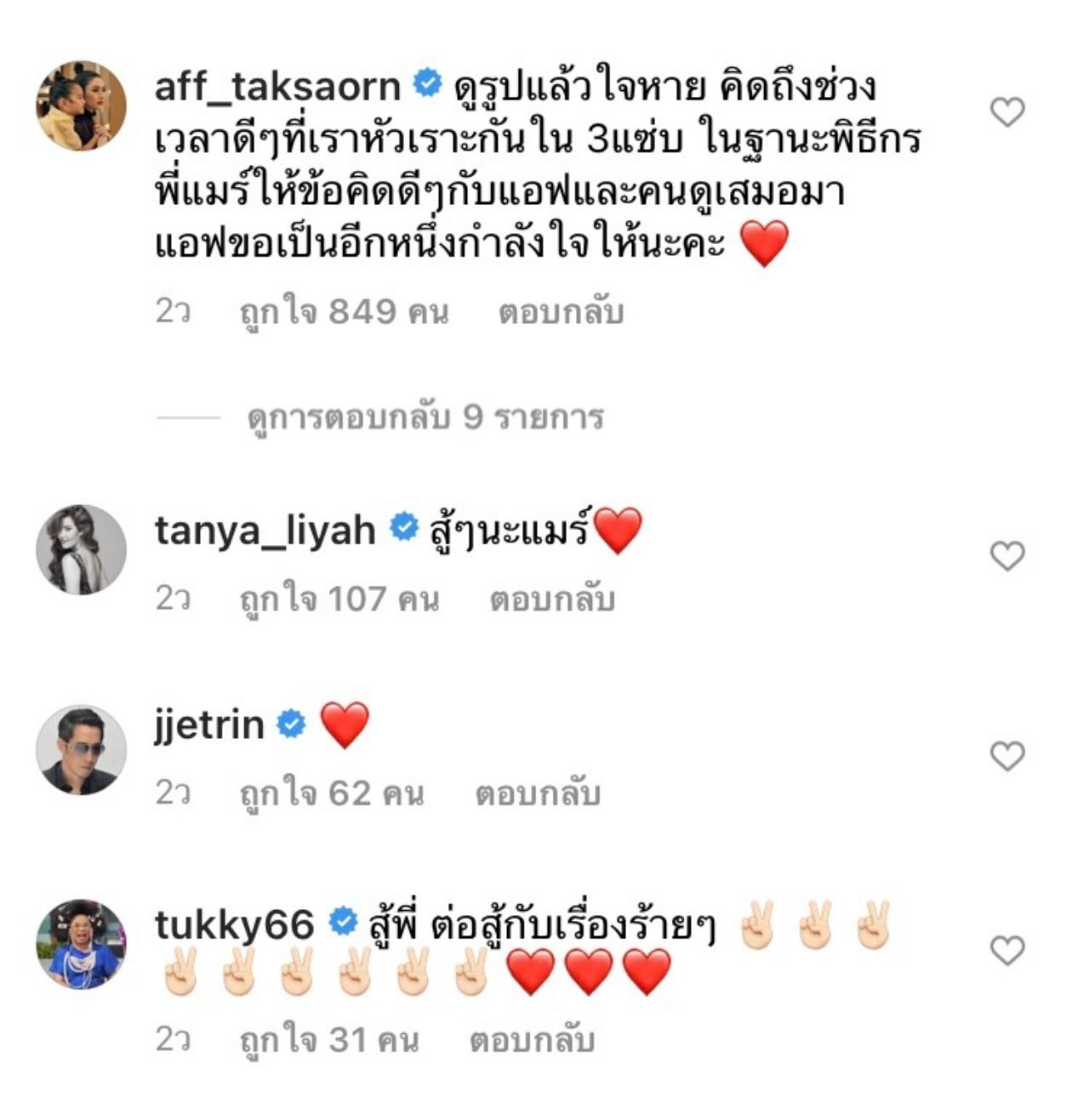
Task: Reply to aff_taksaorn's comment
Action: point(561,312)
